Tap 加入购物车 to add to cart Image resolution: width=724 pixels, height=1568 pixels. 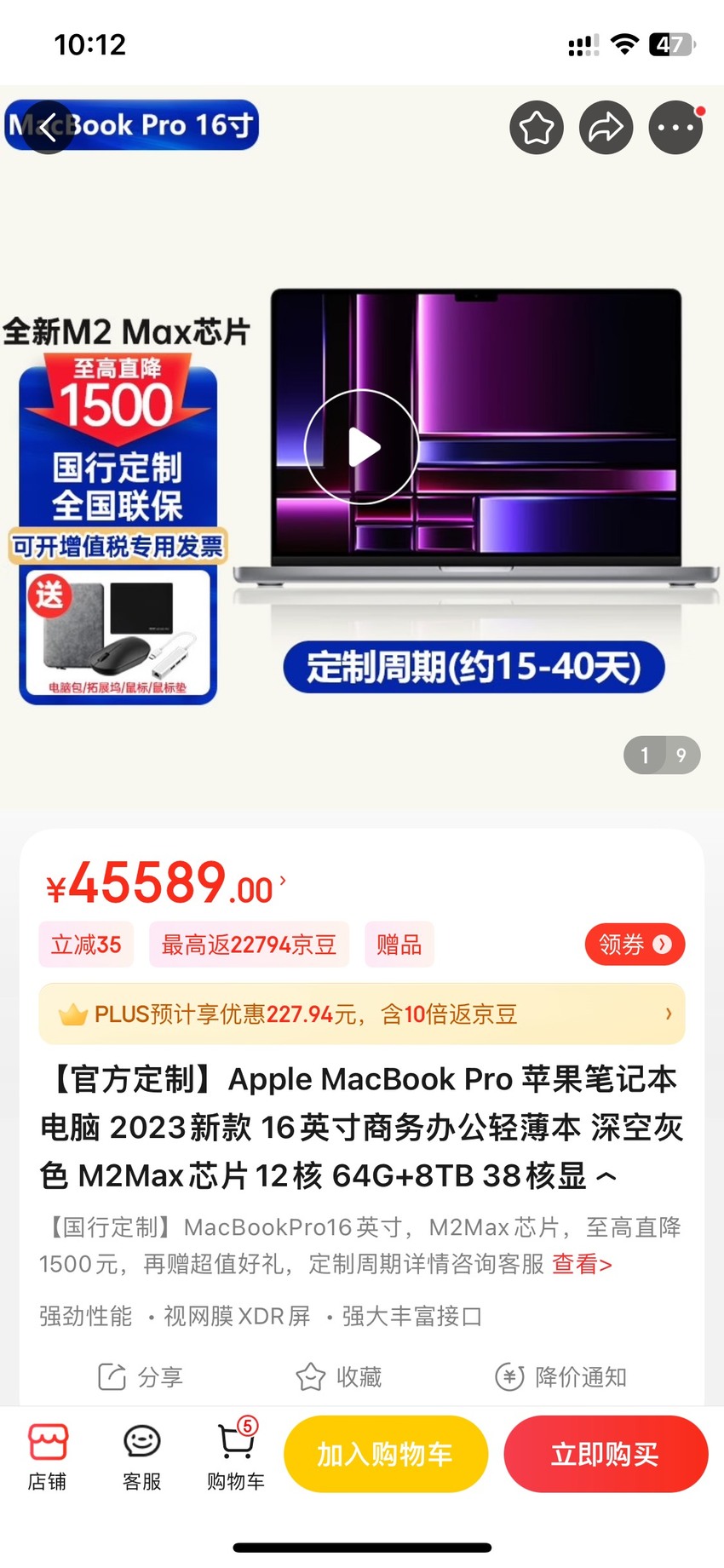click(x=386, y=1454)
